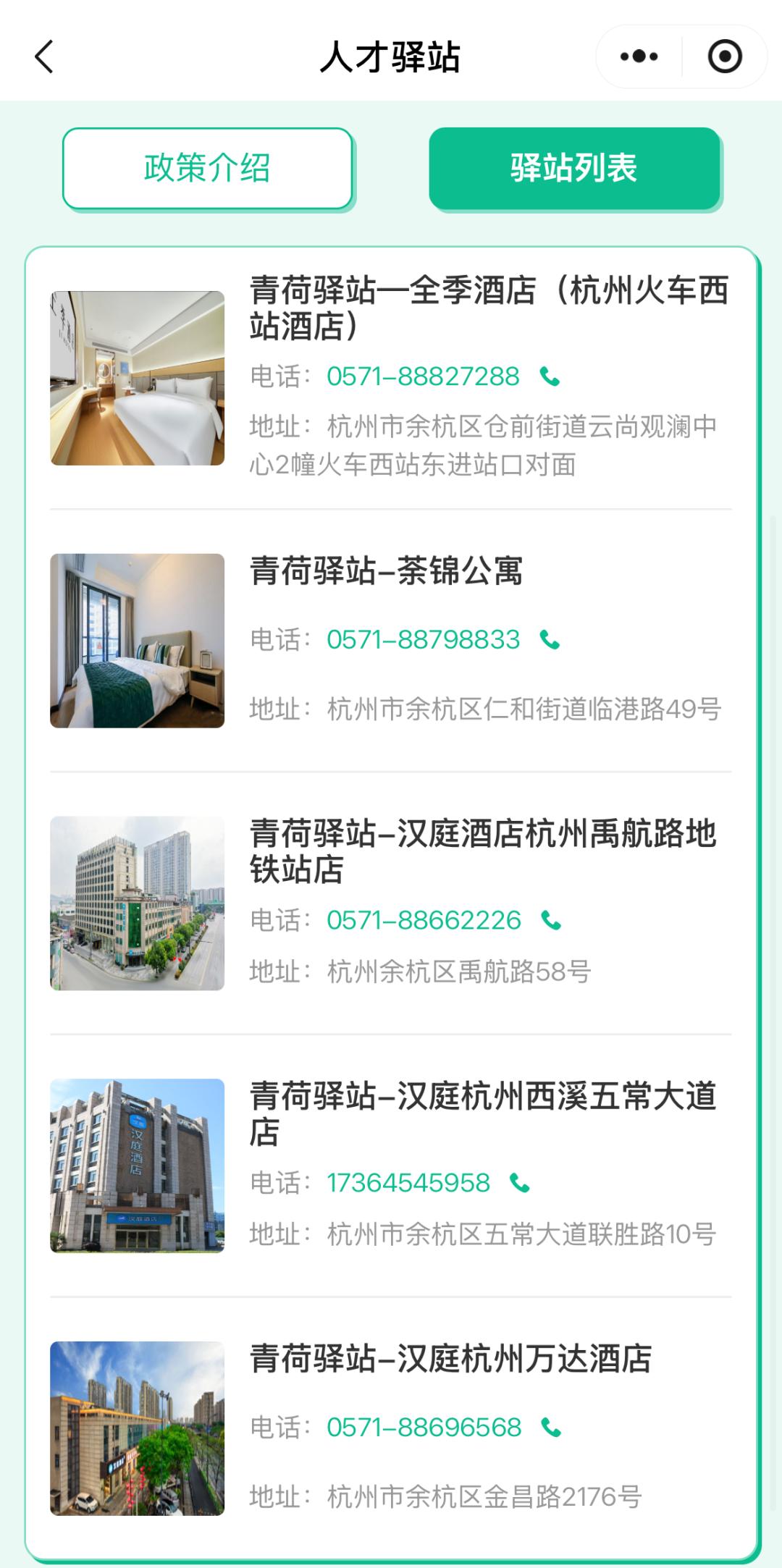Call 全季酒店 at 0571-88827288
This screenshot has height=1568, width=782.
pyautogui.click(x=550, y=376)
